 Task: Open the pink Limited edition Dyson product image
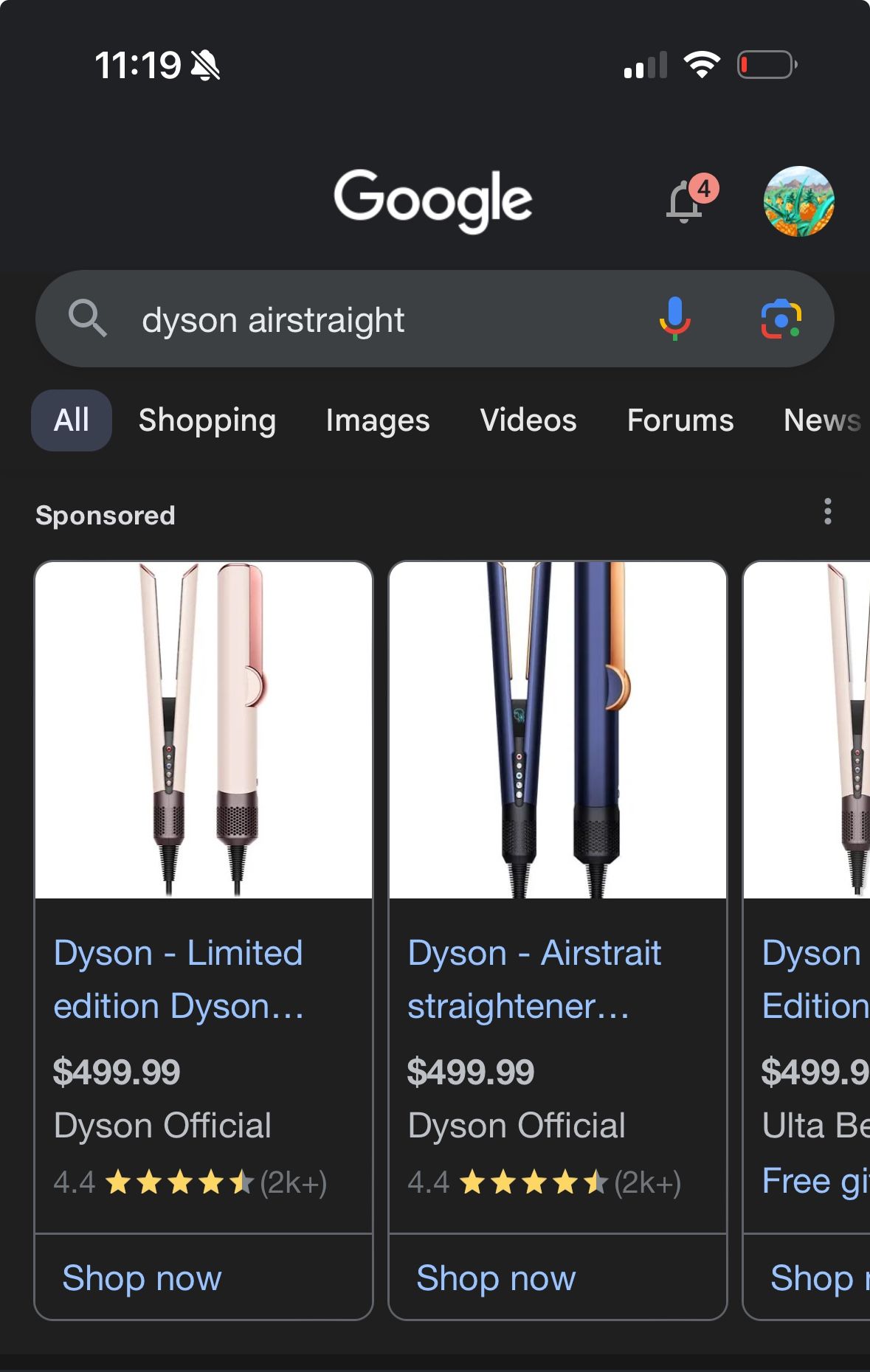[x=204, y=730]
